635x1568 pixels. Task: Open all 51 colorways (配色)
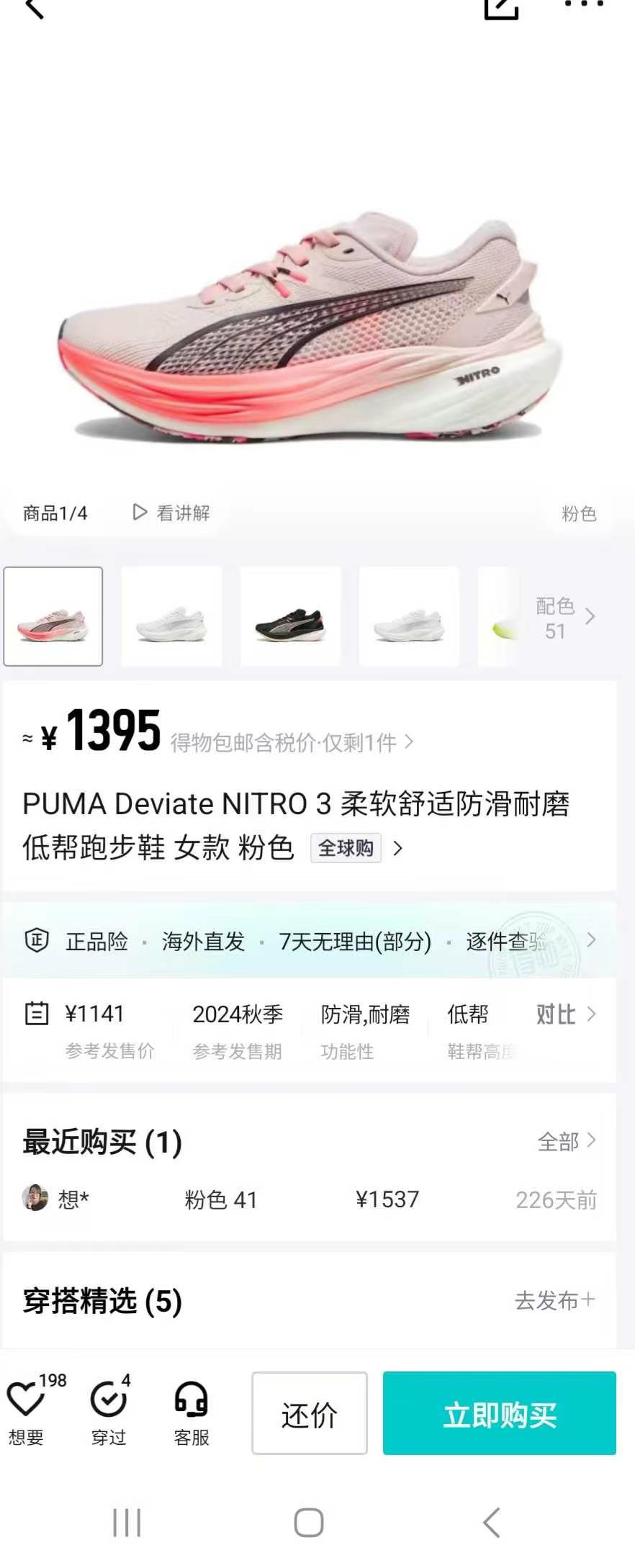point(565,618)
